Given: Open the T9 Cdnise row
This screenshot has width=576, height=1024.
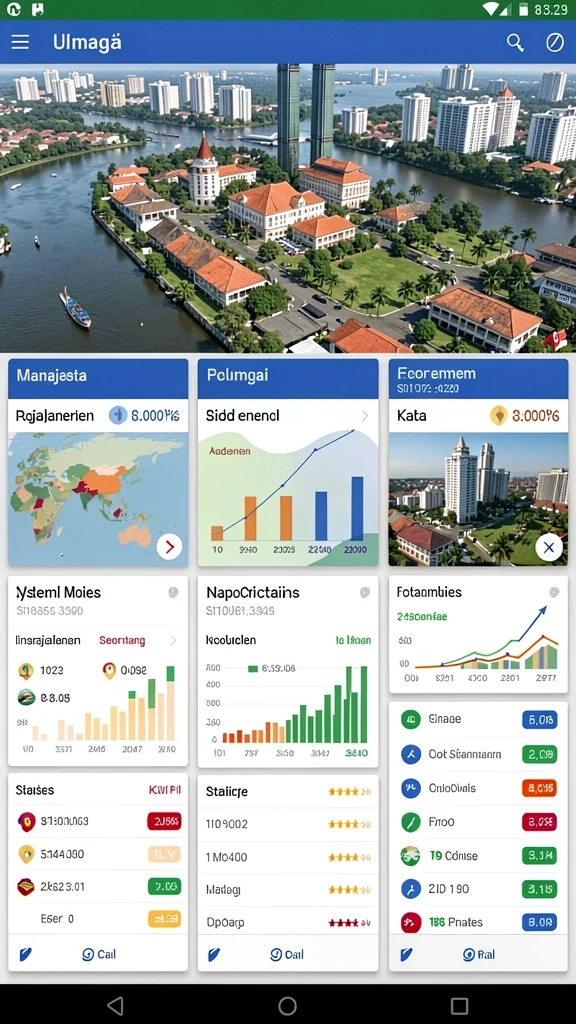Looking at the screenshot, I should point(478,856).
